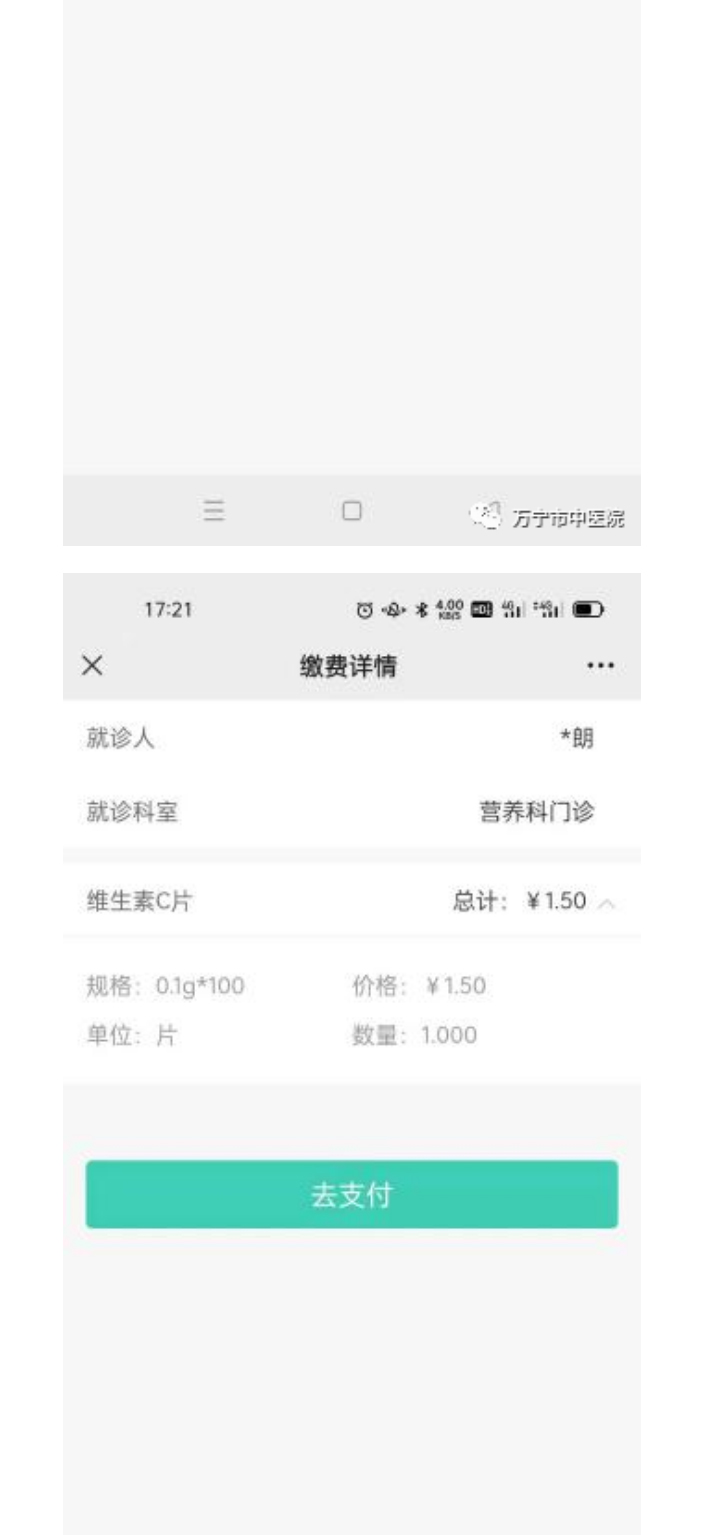Tap 去支付 to pay

point(351,1195)
